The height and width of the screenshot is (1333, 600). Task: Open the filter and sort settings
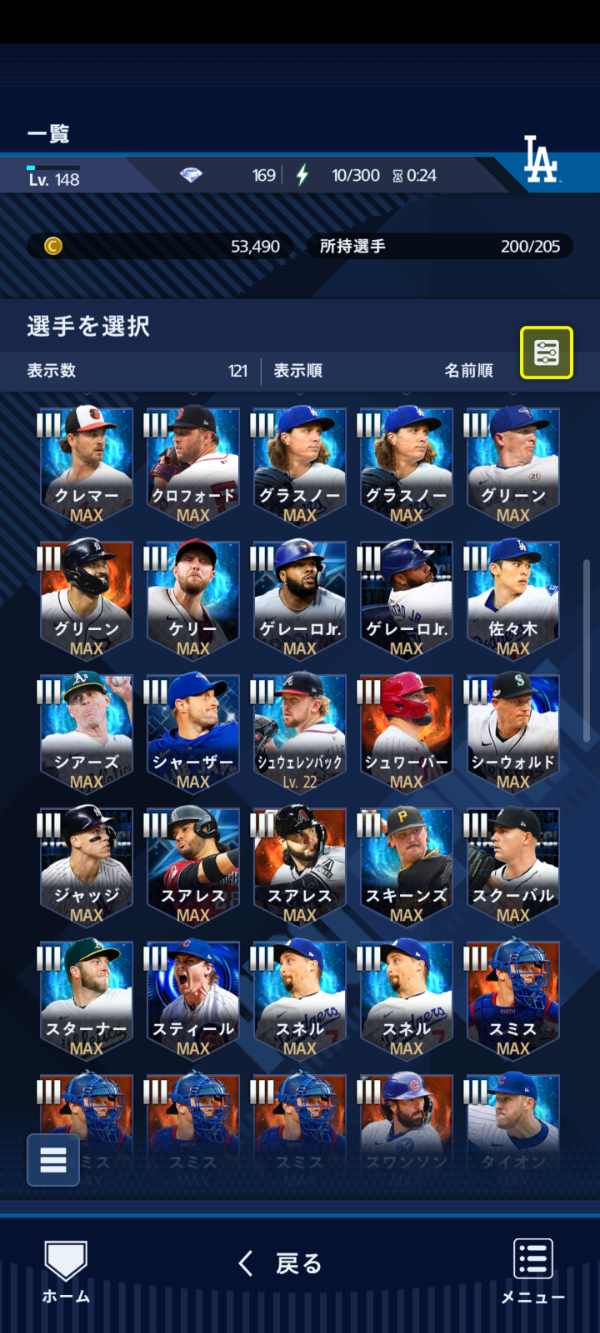[x=546, y=352]
